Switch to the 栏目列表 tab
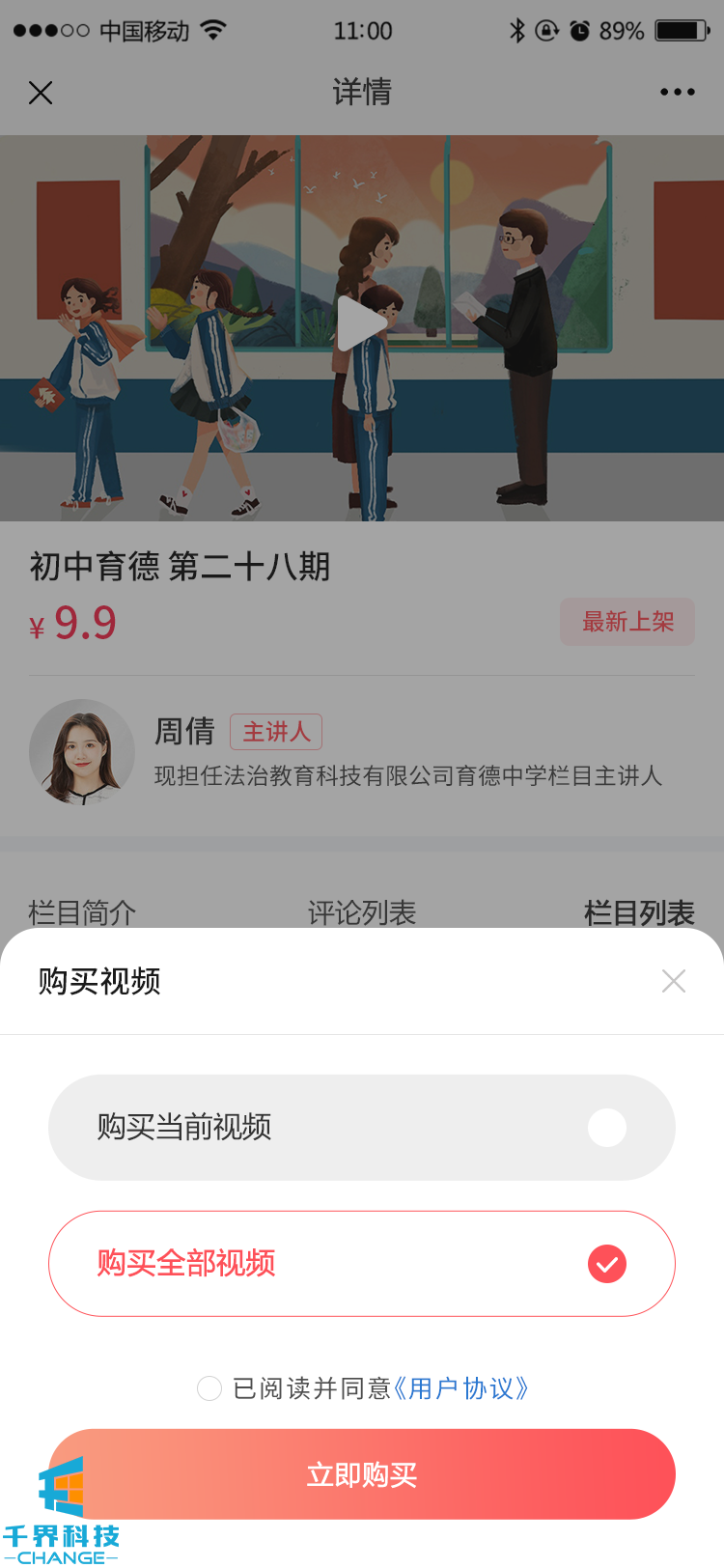The width and height of the screenshot is (724, 1568). [x=639, y=911]
